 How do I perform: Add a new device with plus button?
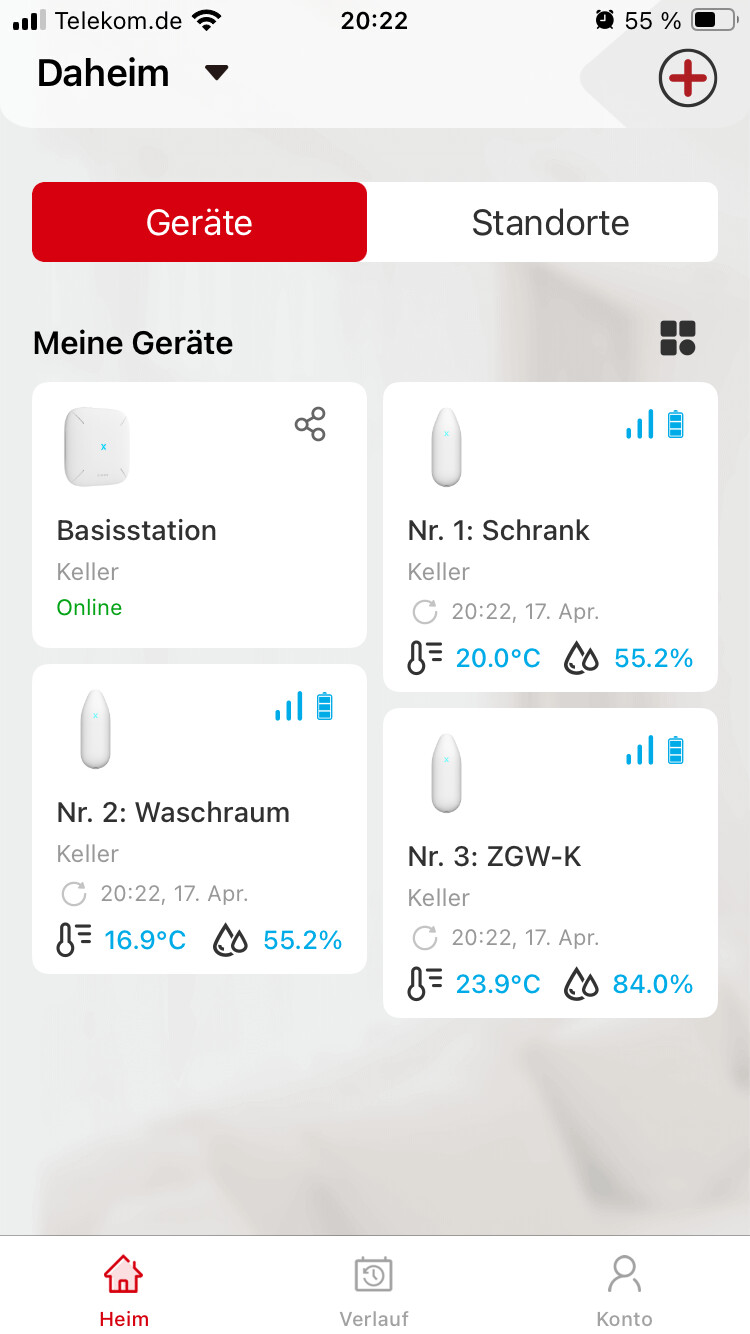click(x=687, y=77)
